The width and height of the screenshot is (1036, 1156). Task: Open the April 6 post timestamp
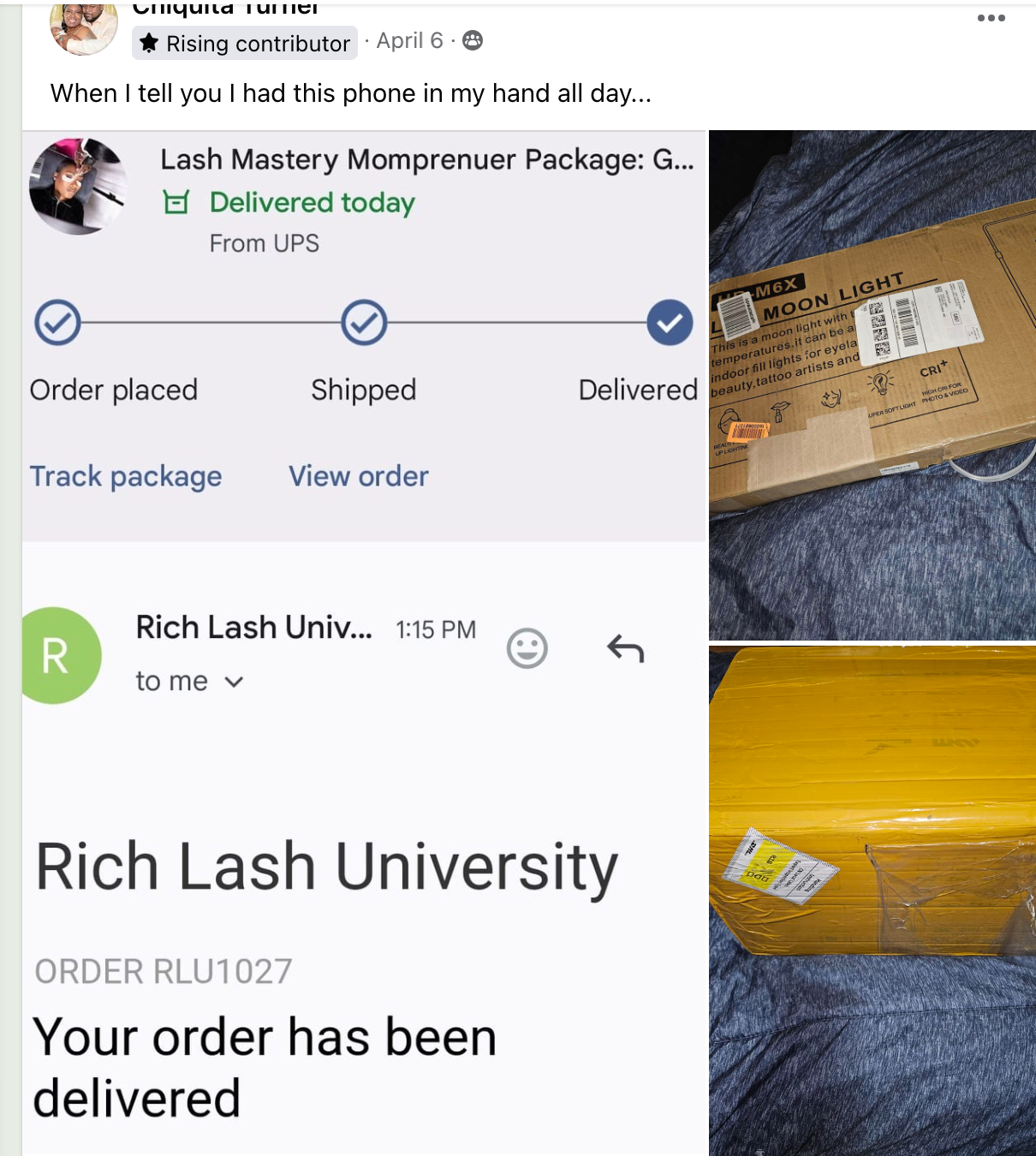tap(409, 40)
